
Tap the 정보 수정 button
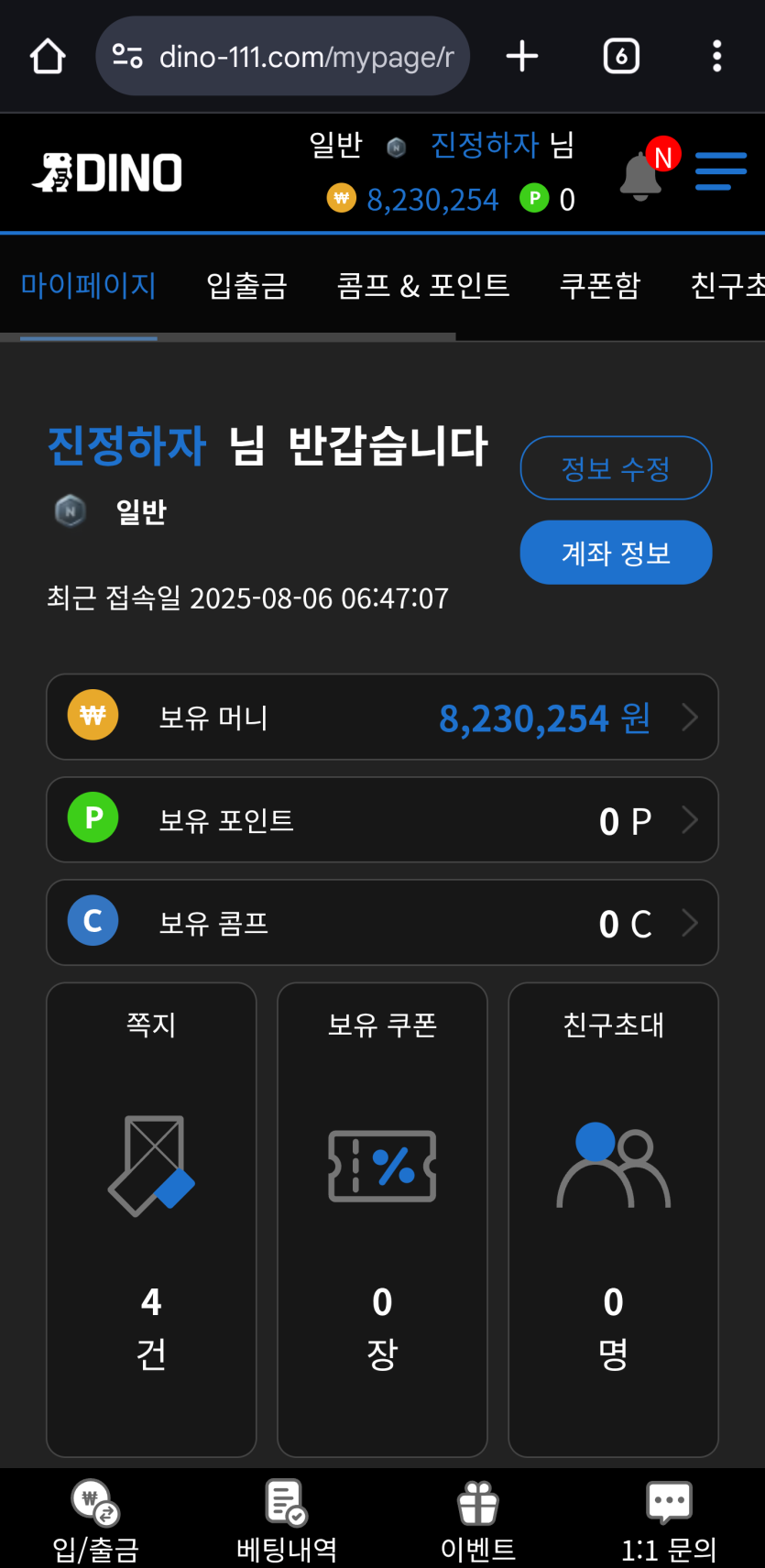pos(616,468)
